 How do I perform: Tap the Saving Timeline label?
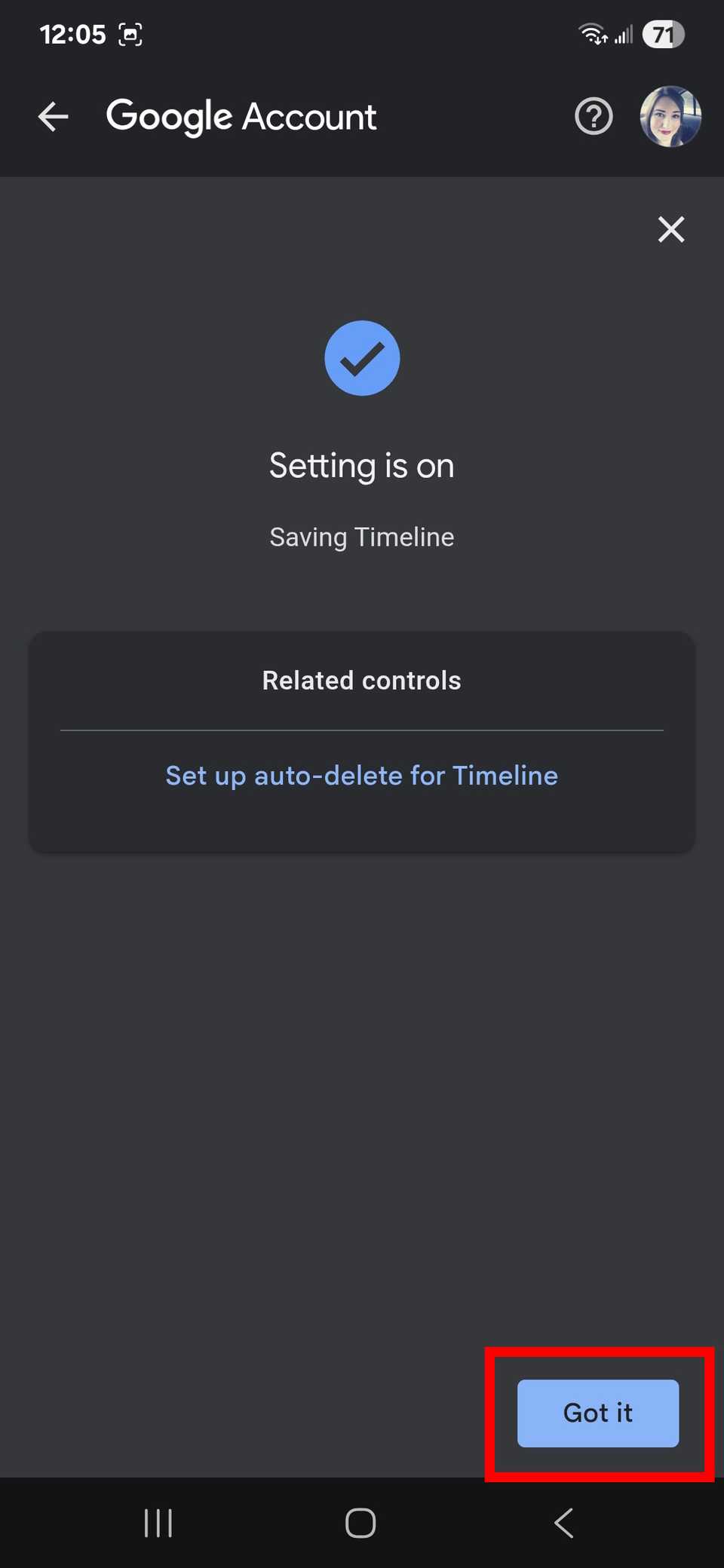tap(361, 536)
